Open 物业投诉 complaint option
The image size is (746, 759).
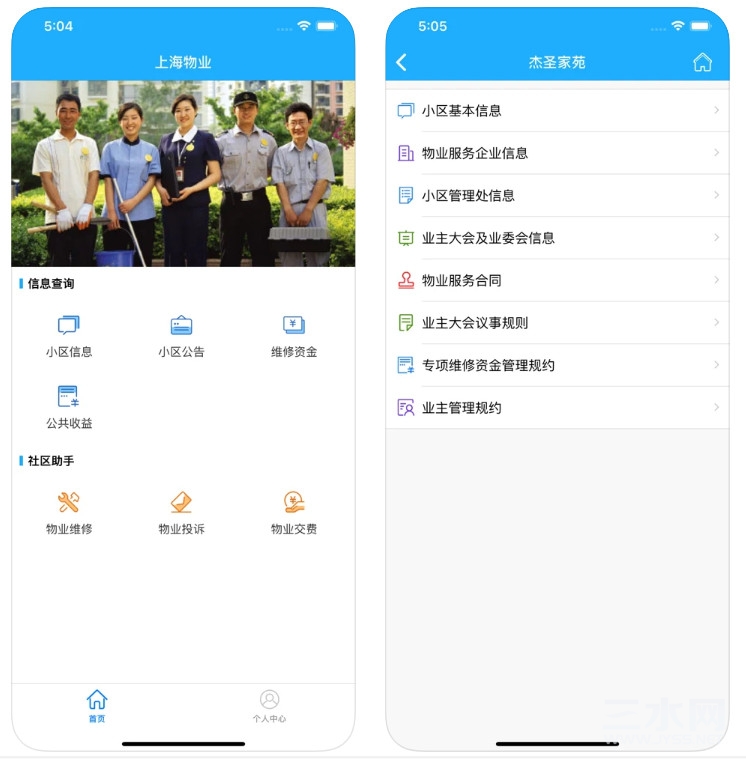pos(181,513)
